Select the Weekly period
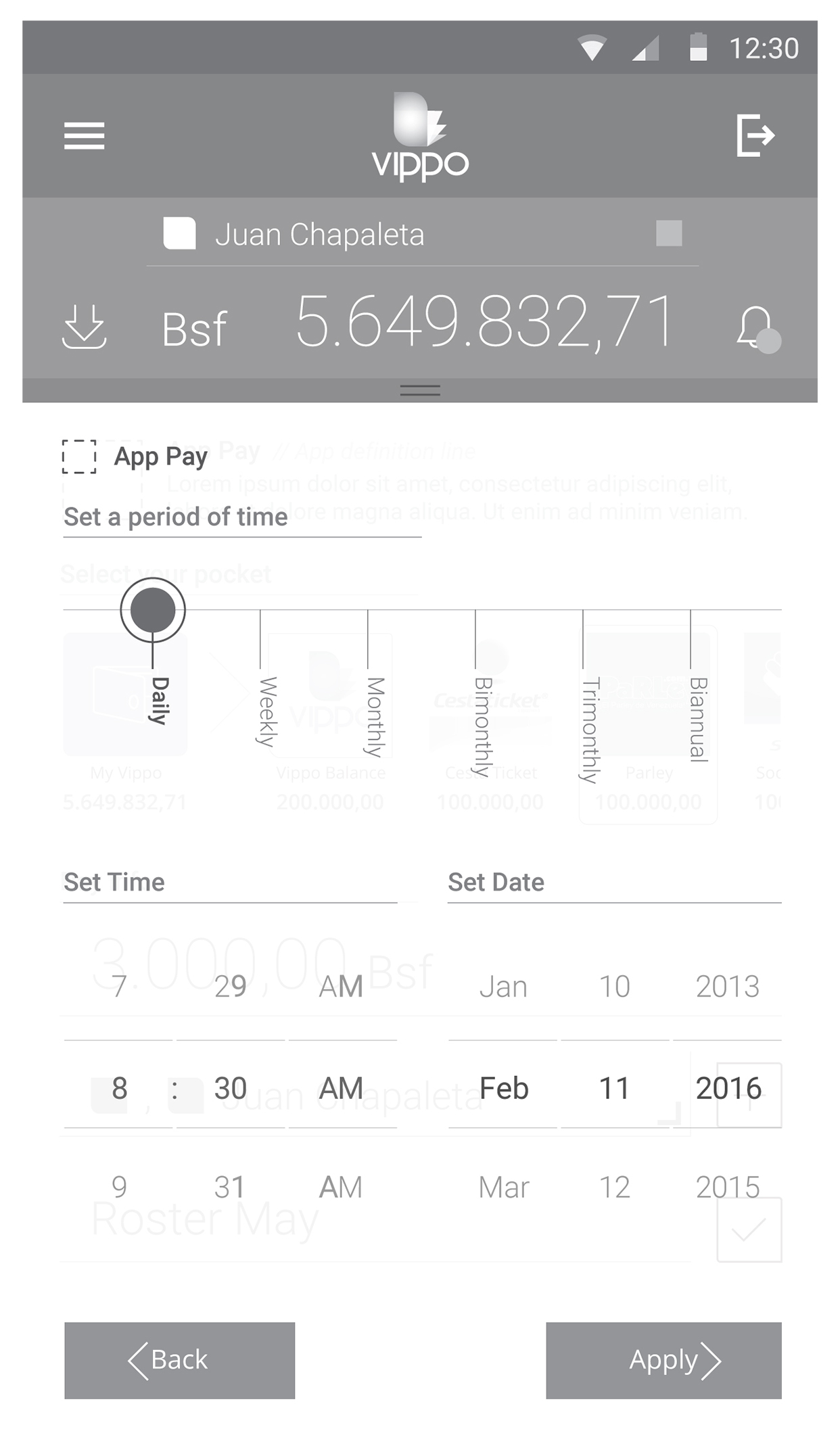 click(x=268, y=711)
